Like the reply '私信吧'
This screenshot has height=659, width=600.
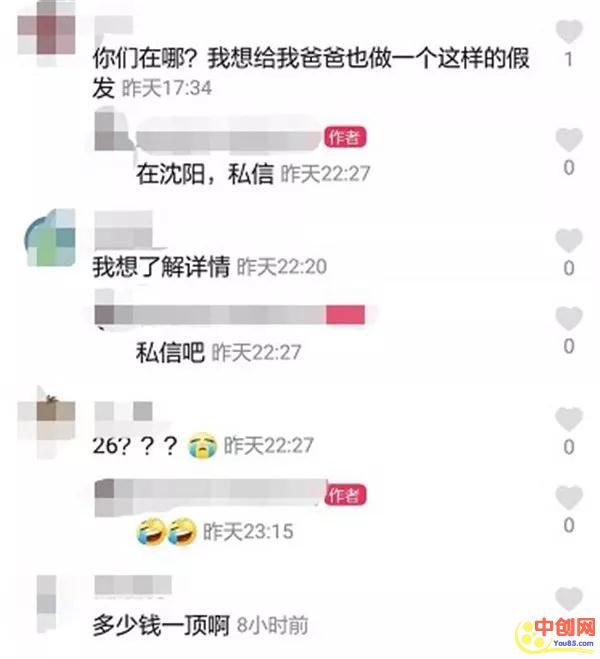tap(569, 319)
